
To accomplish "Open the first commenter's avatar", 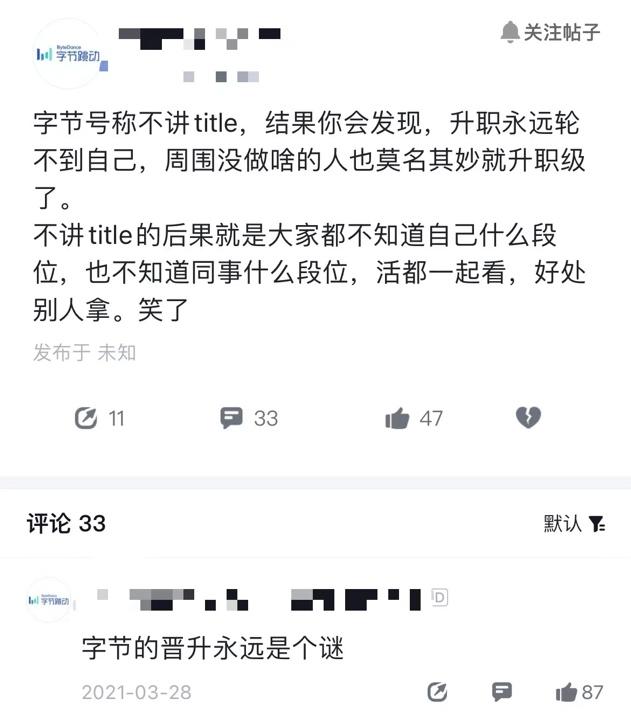I will [50, 600].
